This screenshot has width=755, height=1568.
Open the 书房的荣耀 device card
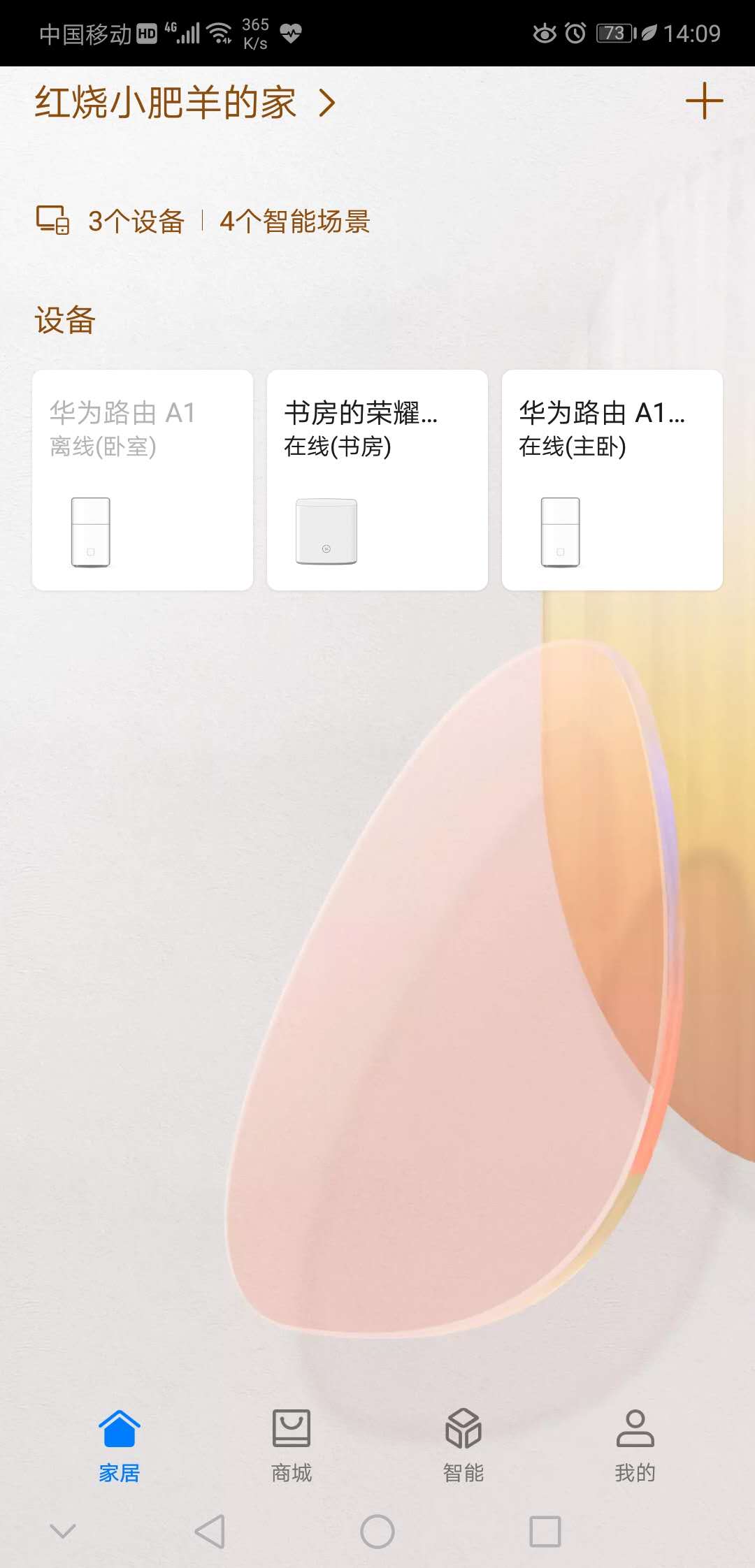[x=377, y=480]
